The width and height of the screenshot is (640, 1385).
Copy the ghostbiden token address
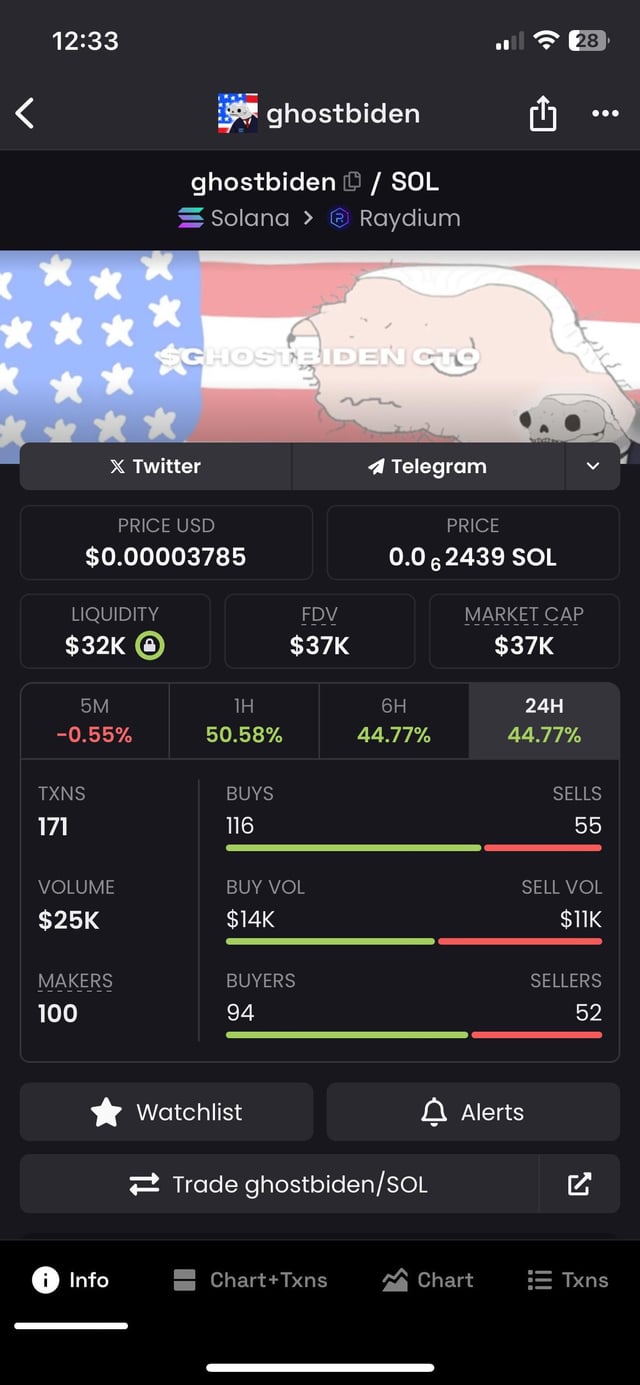(x=352, y=182)
